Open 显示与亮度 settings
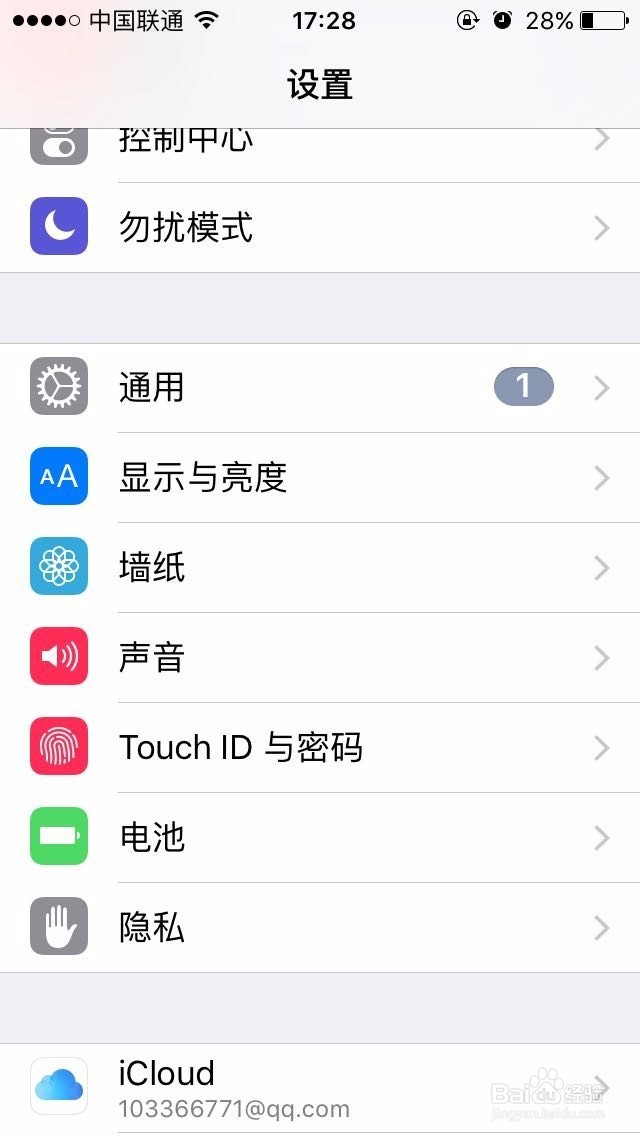The height and width of the screenshot is (1136, 640). click(x=320, y=477)
